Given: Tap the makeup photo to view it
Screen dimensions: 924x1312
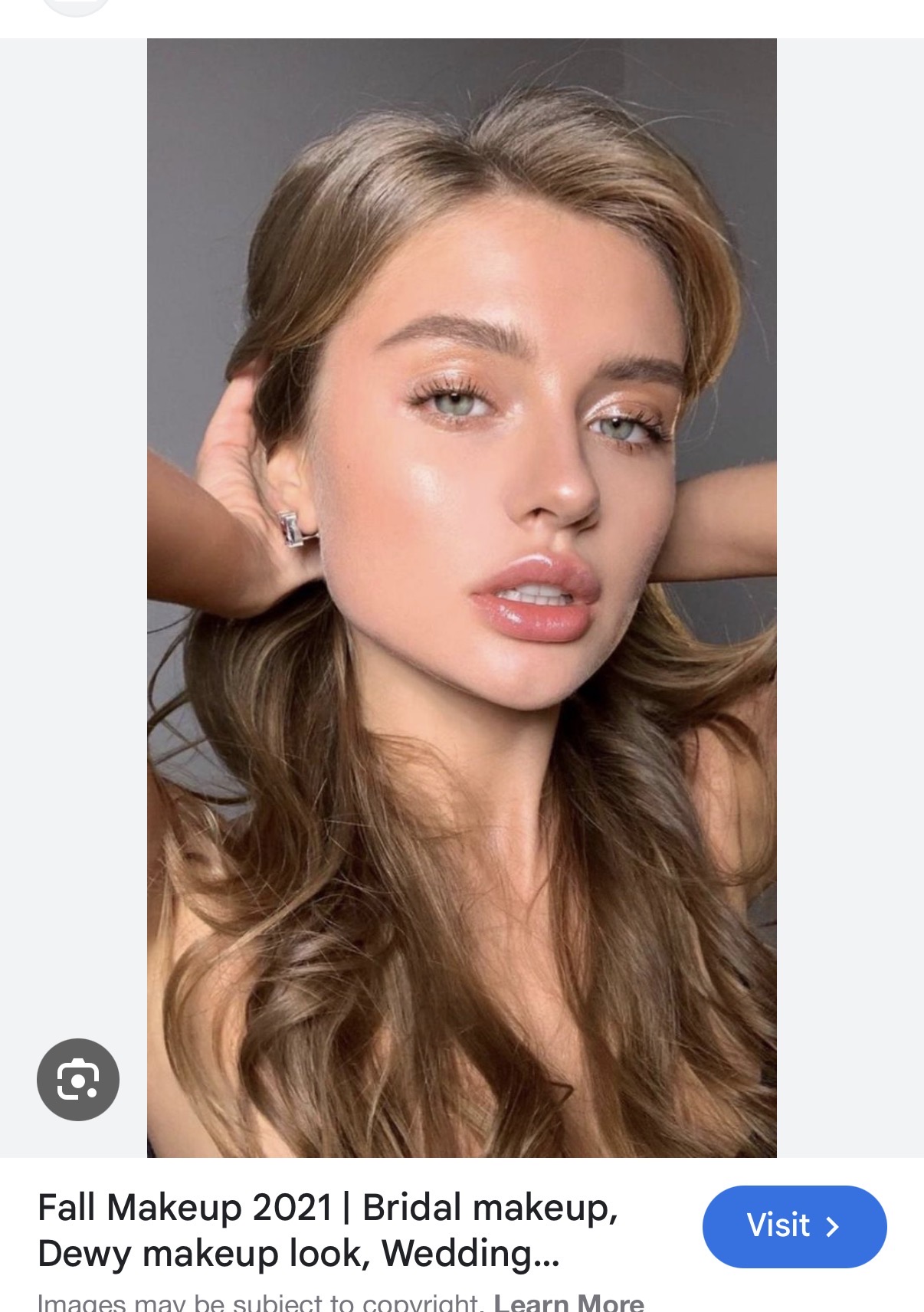Looking at the screenshot, I should pos(462,598).
